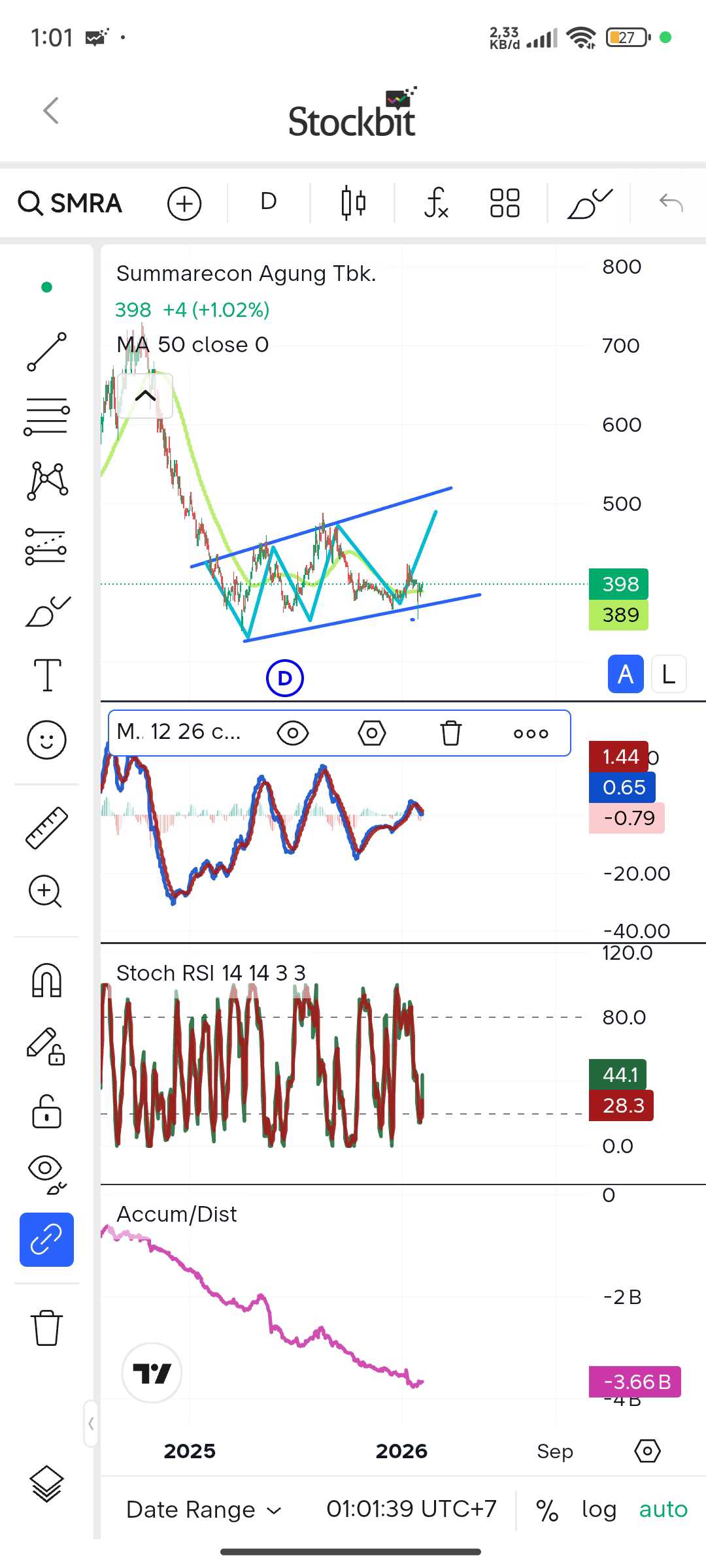The height and width of the screenshot is (1568, 706).
Task: Open the candlestick chart type selector
Action: click(353, 203)
